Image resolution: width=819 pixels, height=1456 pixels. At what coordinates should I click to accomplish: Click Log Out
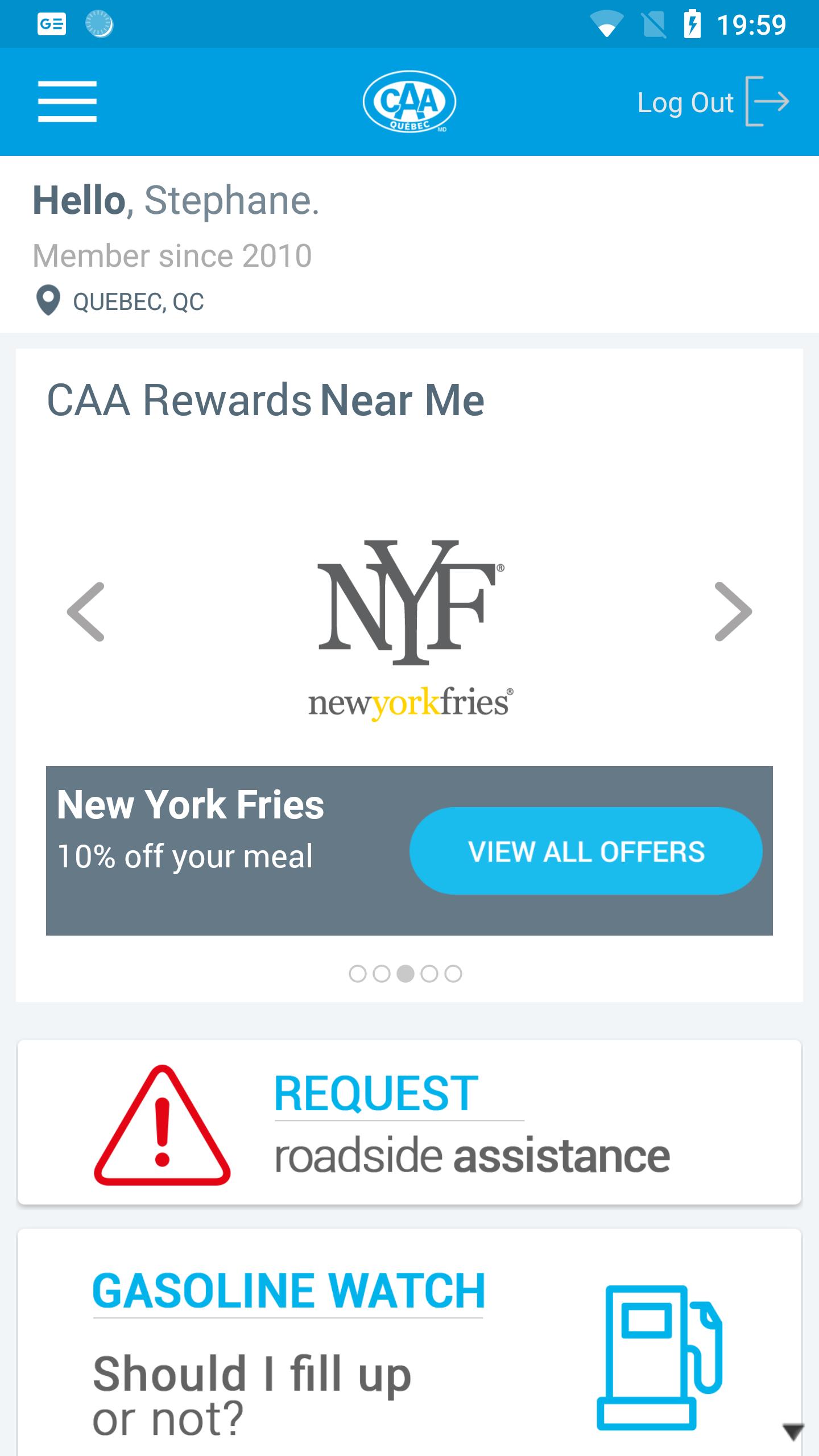(685, 102)
